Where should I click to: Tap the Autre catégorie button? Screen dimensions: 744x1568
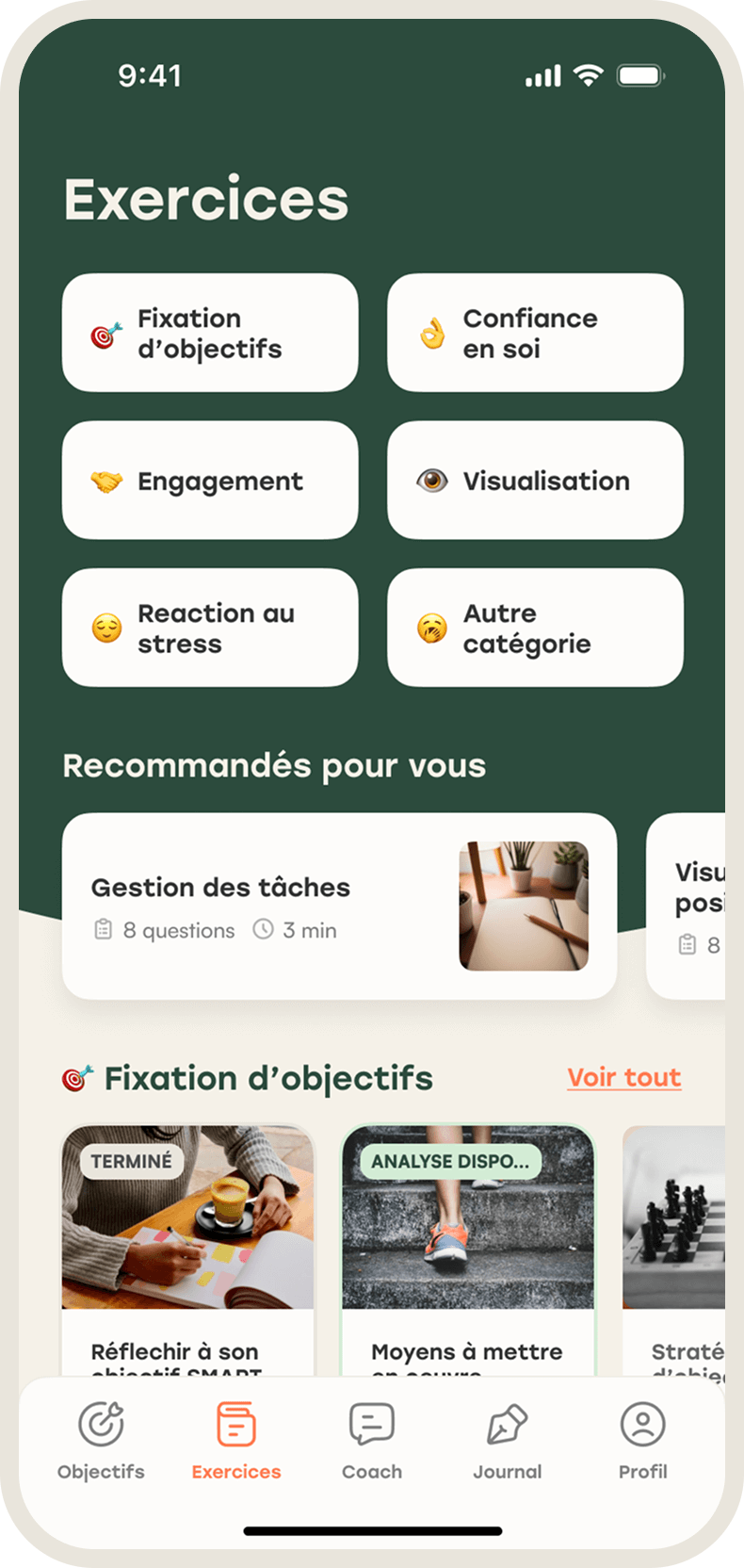click(x=535, y=628)
